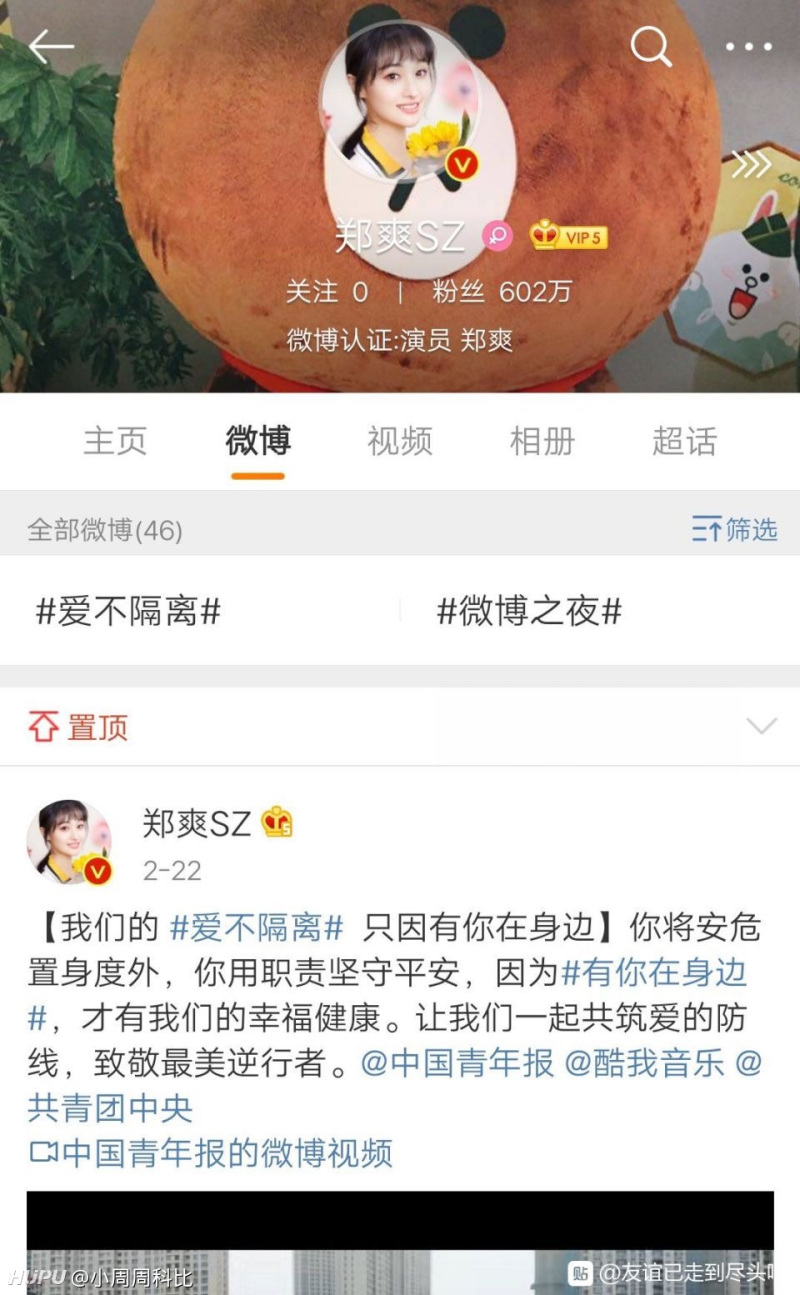Image resolution: width=800 pixels, height=1295 pixels.
Task: Expand the pinned post dropdown arrow
Action: click(x=762, y=727)
